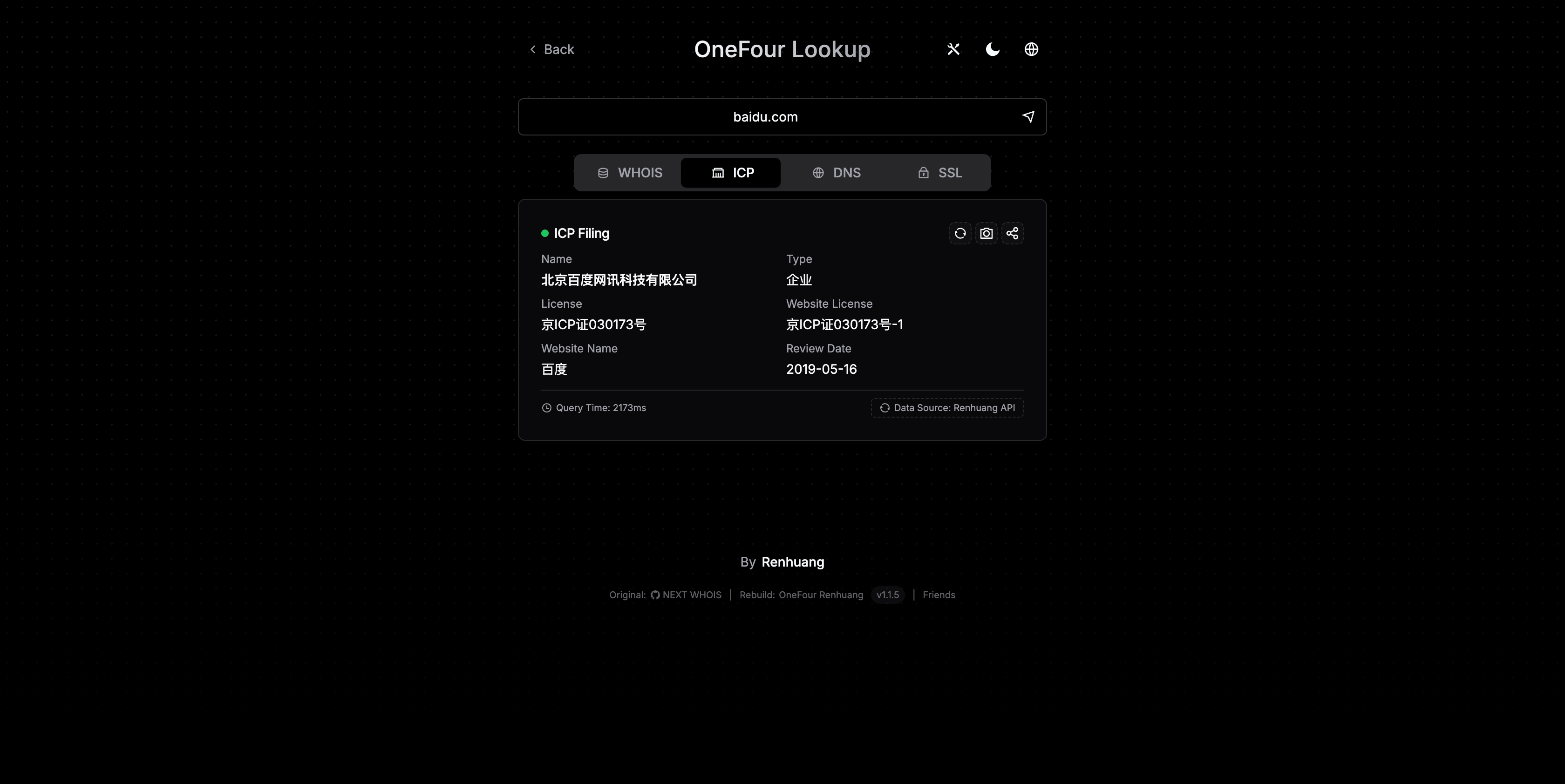Tap the baidu.com domain input field
1565x784 pixels.
pos(765,117)
